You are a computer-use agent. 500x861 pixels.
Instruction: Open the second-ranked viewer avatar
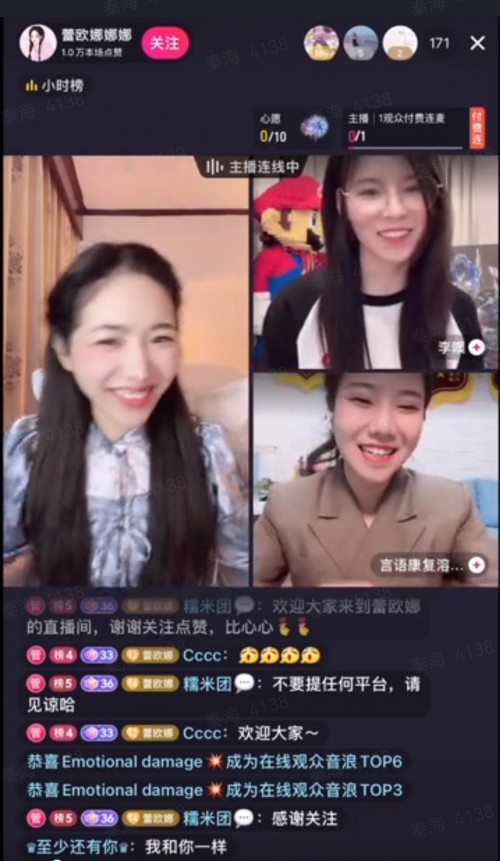tap(361, 43)
